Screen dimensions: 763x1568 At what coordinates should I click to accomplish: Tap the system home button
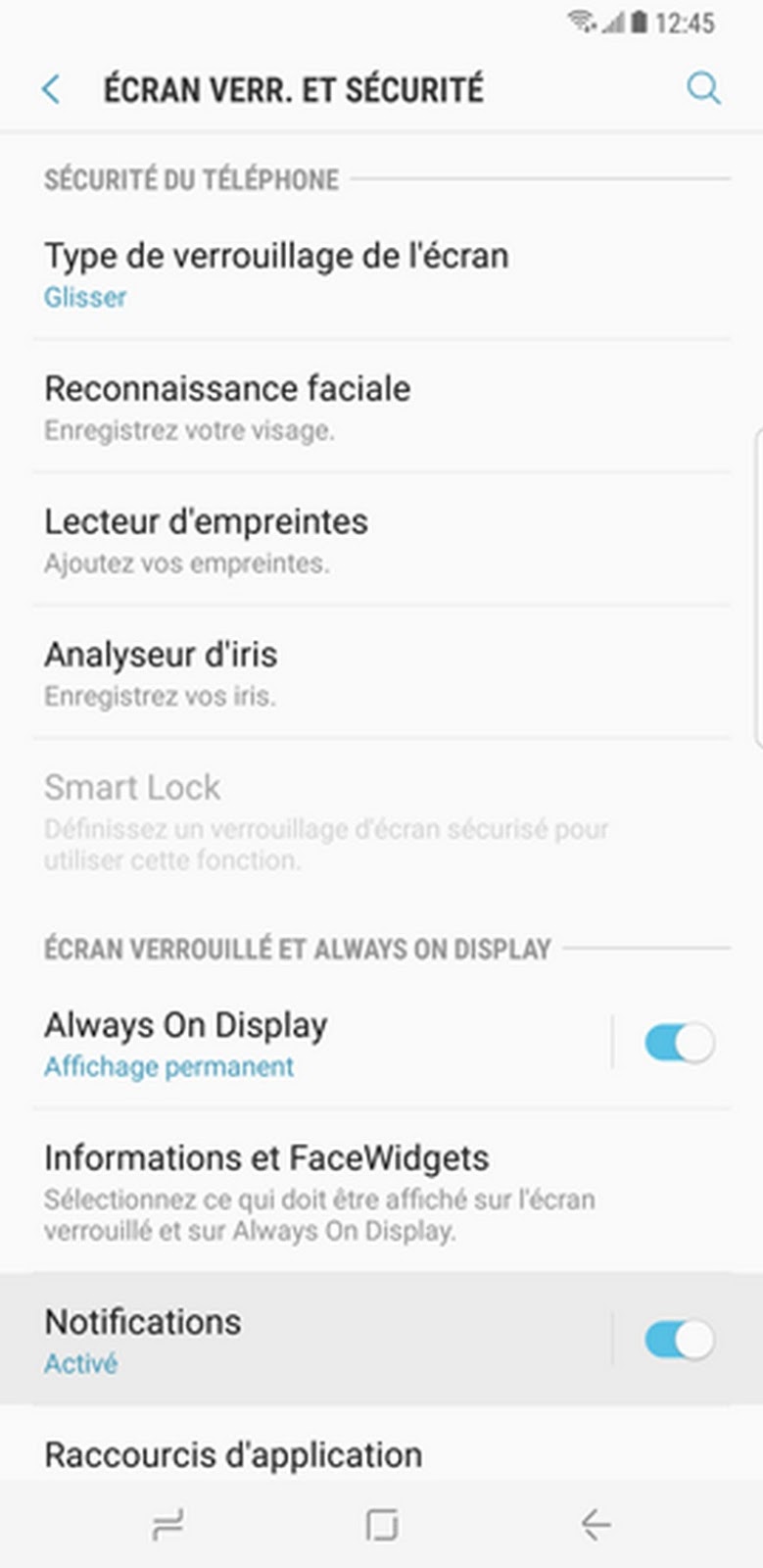pos(381,1525)
